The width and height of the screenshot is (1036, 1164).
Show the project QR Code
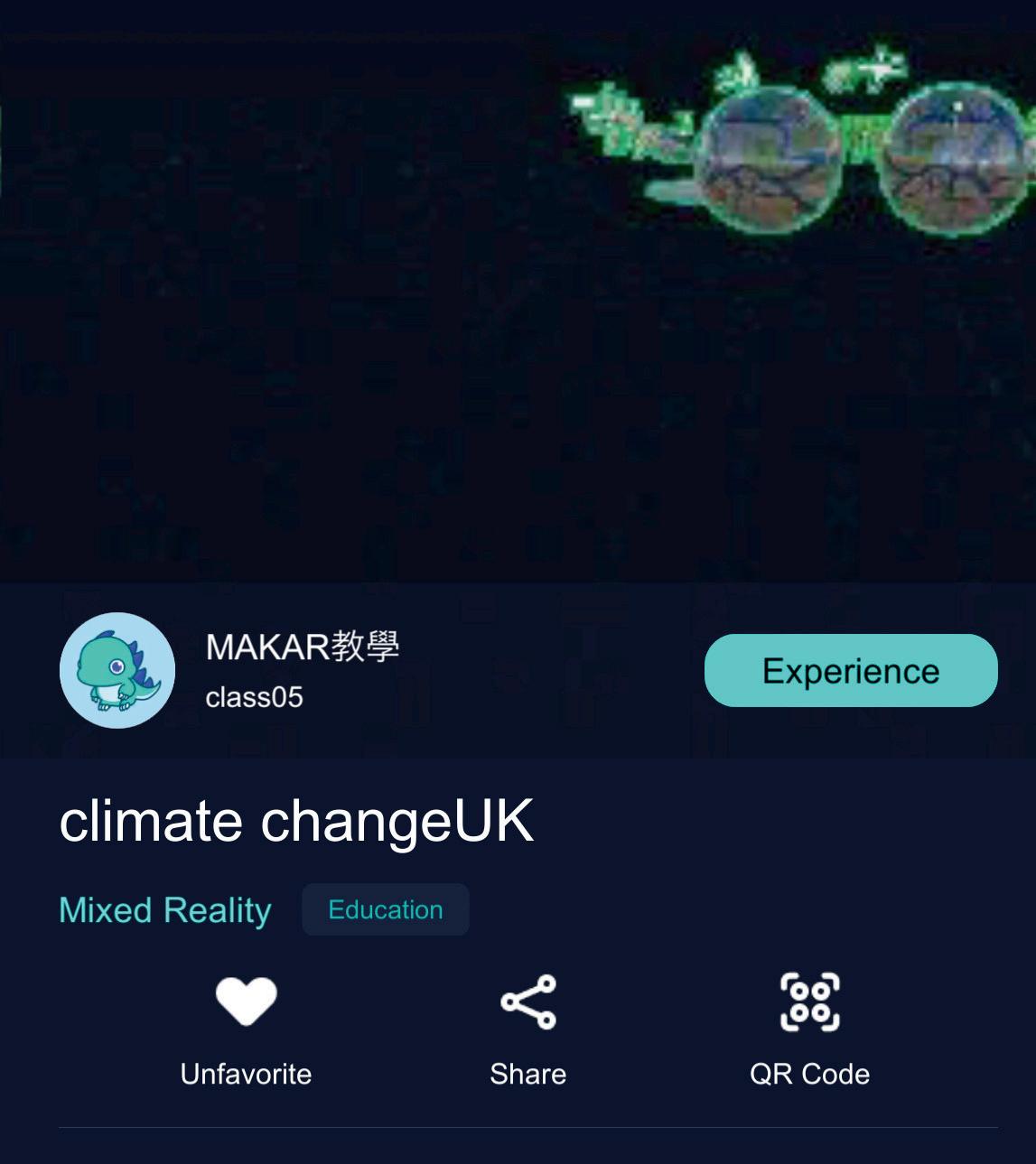(x=809, y=1001)
